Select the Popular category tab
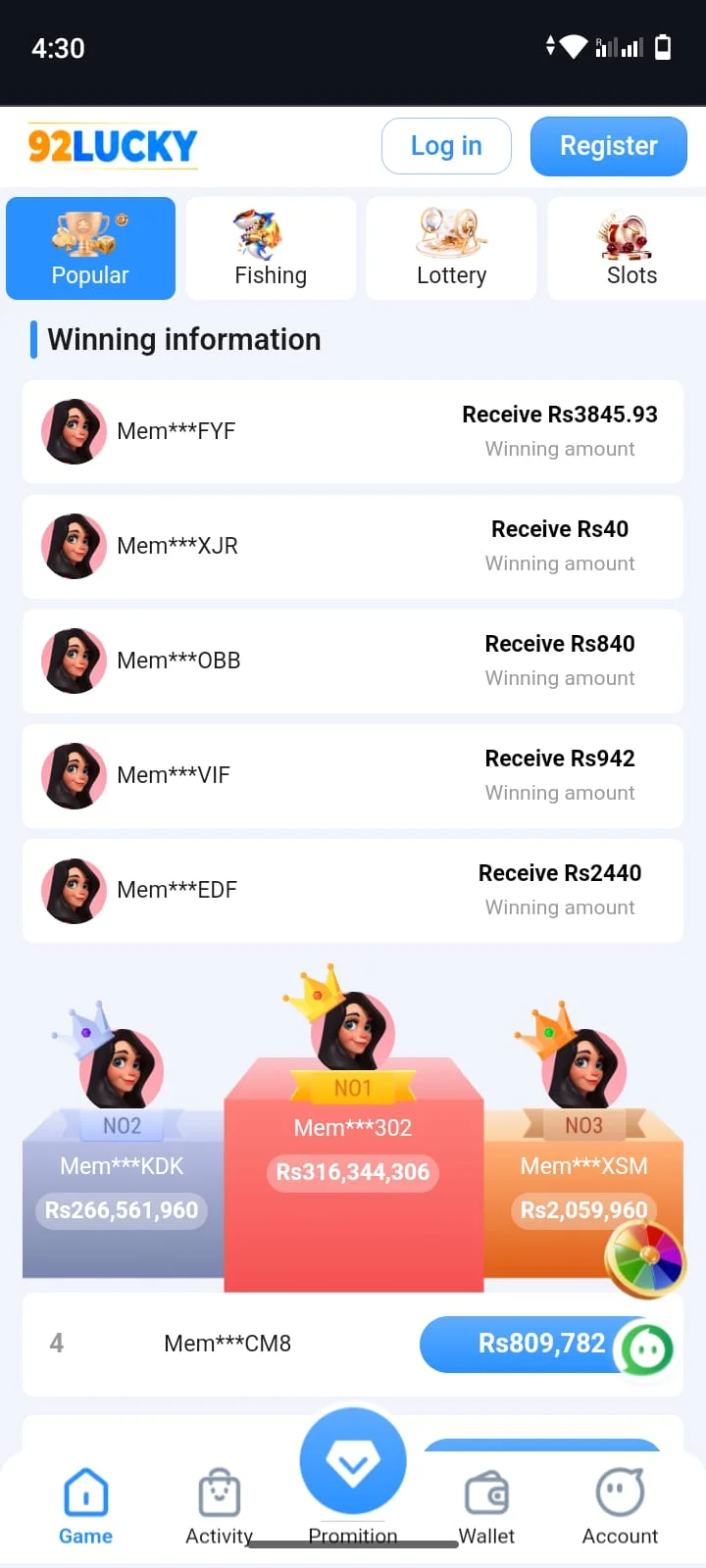706x1568 pixels. pyautogui.click(x=90, y=249)
